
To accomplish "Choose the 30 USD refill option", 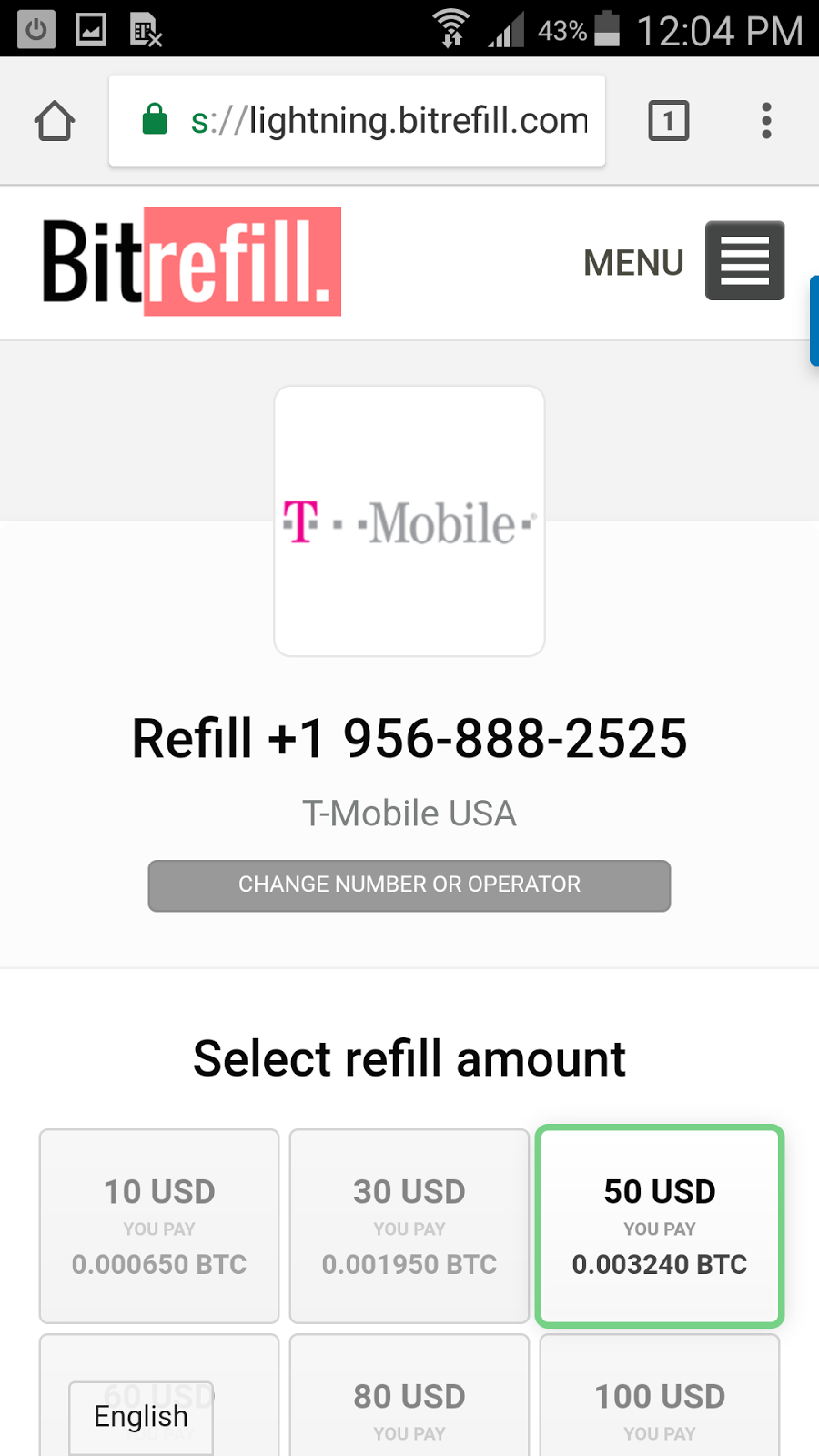I will tap(409, 1225).
